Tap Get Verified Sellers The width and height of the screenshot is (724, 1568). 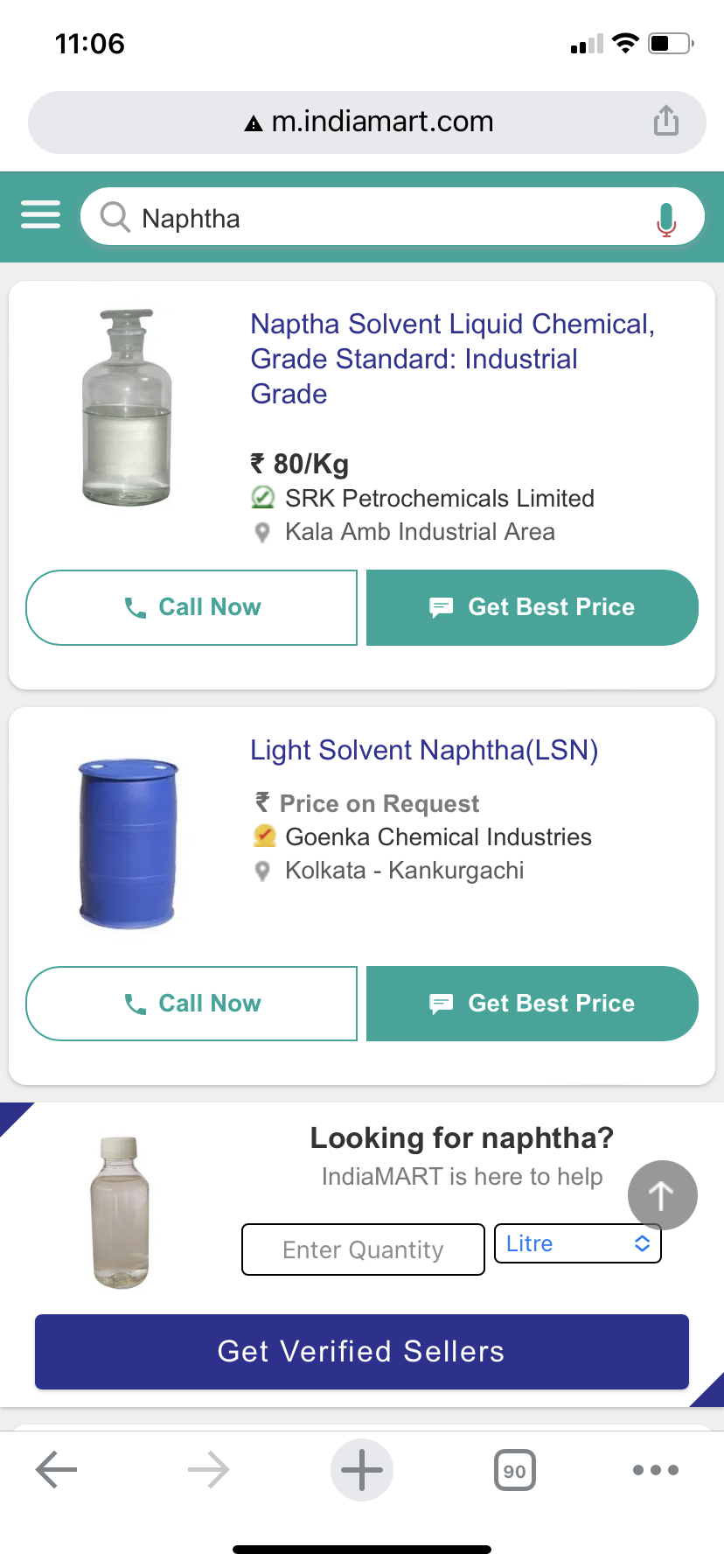[362, 1351]
